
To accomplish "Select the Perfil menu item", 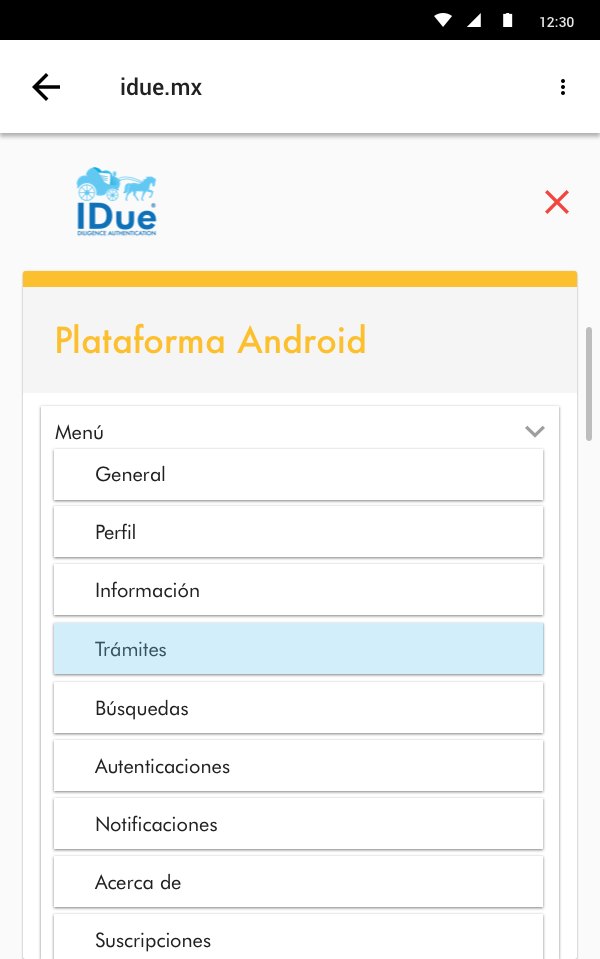I will [298, 532].
